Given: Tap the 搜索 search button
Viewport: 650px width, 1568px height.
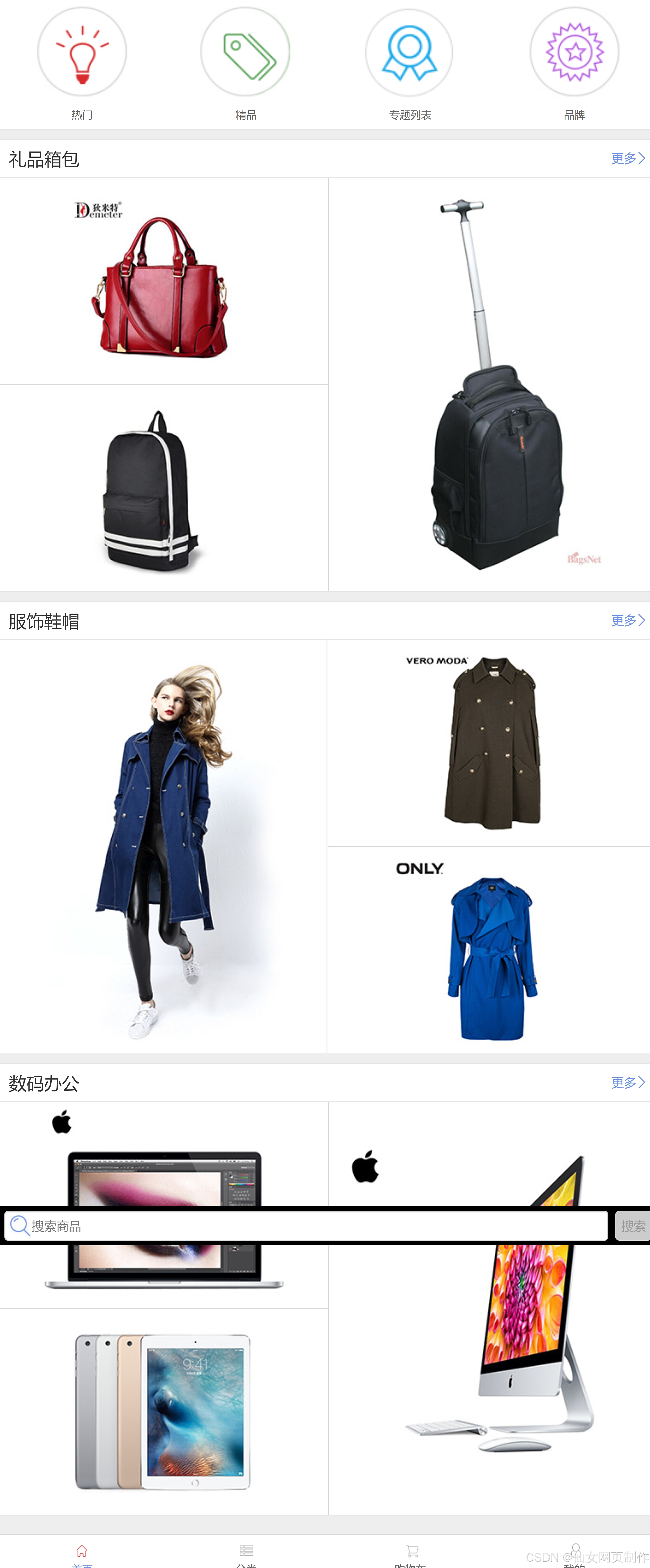Looking at the screenshot, I should 632,1226.
